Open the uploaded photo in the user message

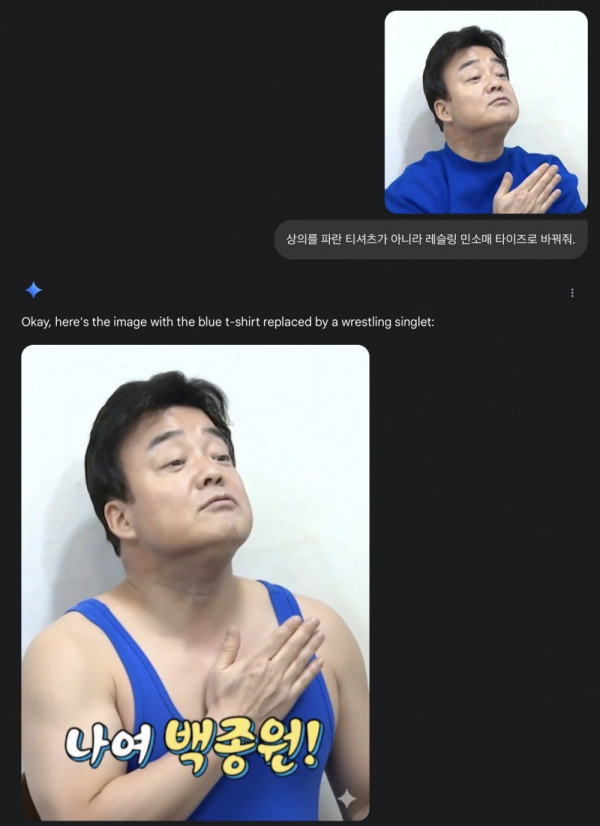coord(486,112)
